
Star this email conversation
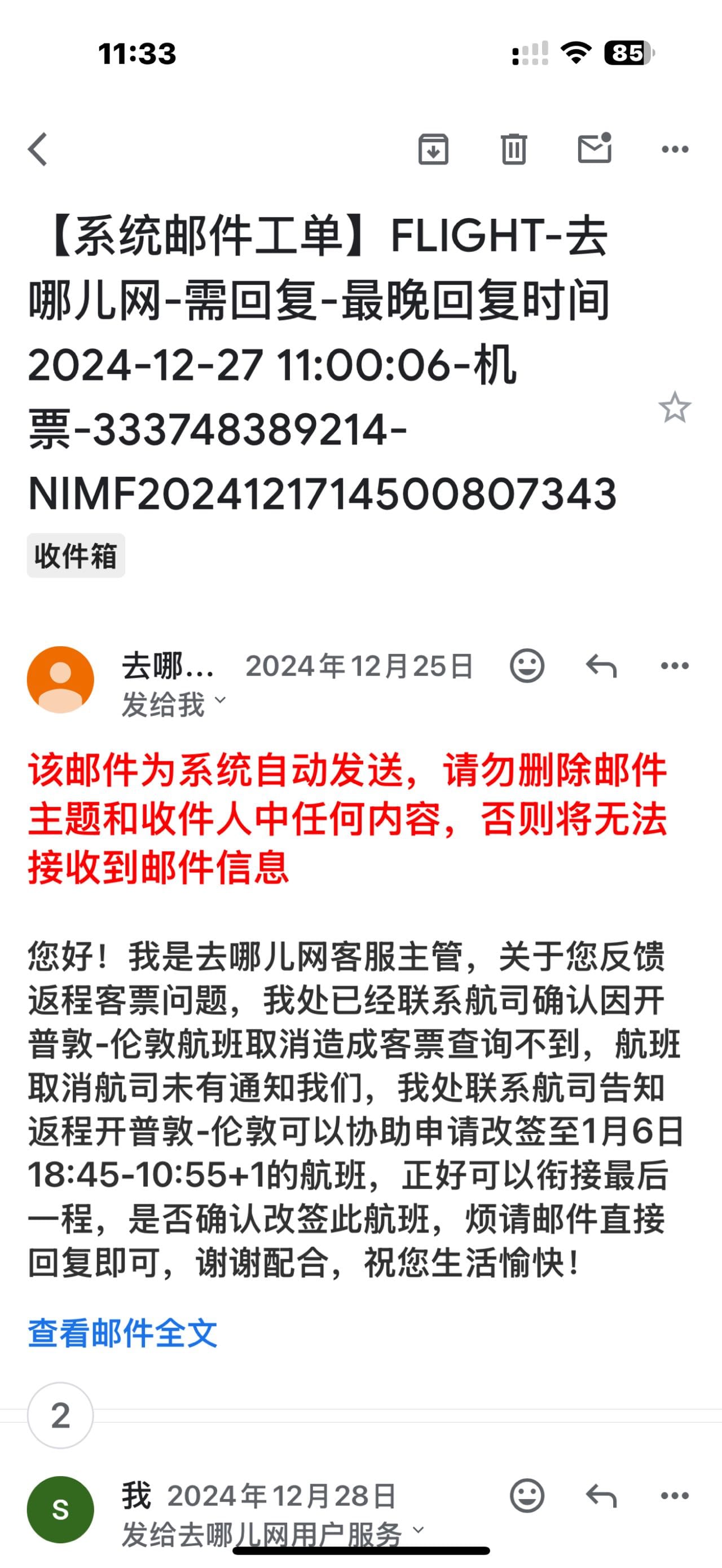[674, 407]
